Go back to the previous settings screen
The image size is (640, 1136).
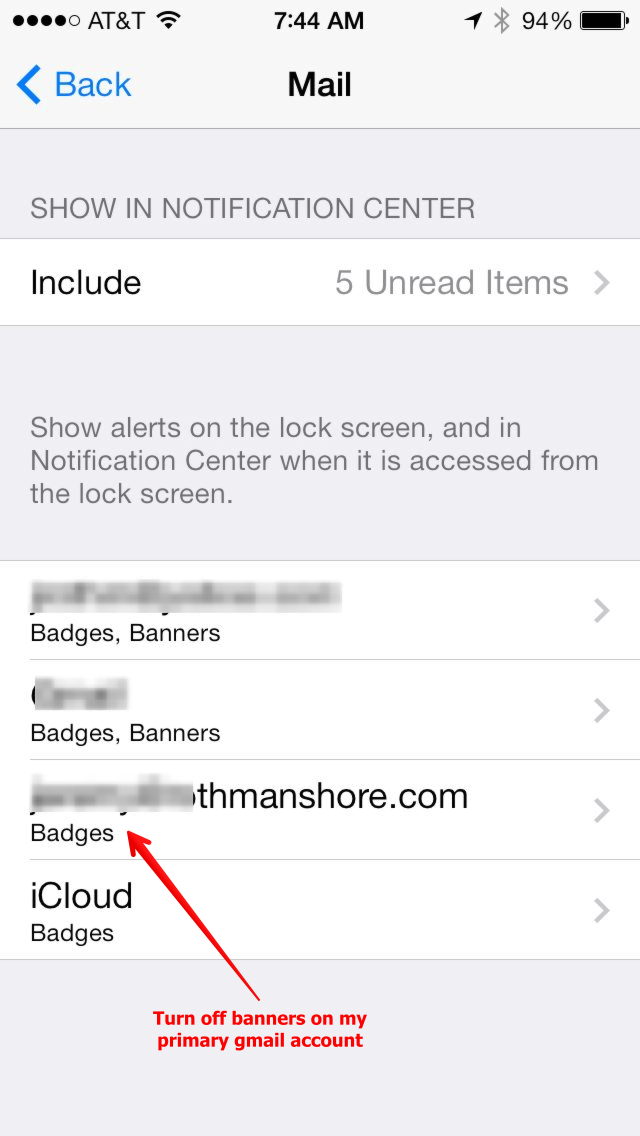point(75,85)
